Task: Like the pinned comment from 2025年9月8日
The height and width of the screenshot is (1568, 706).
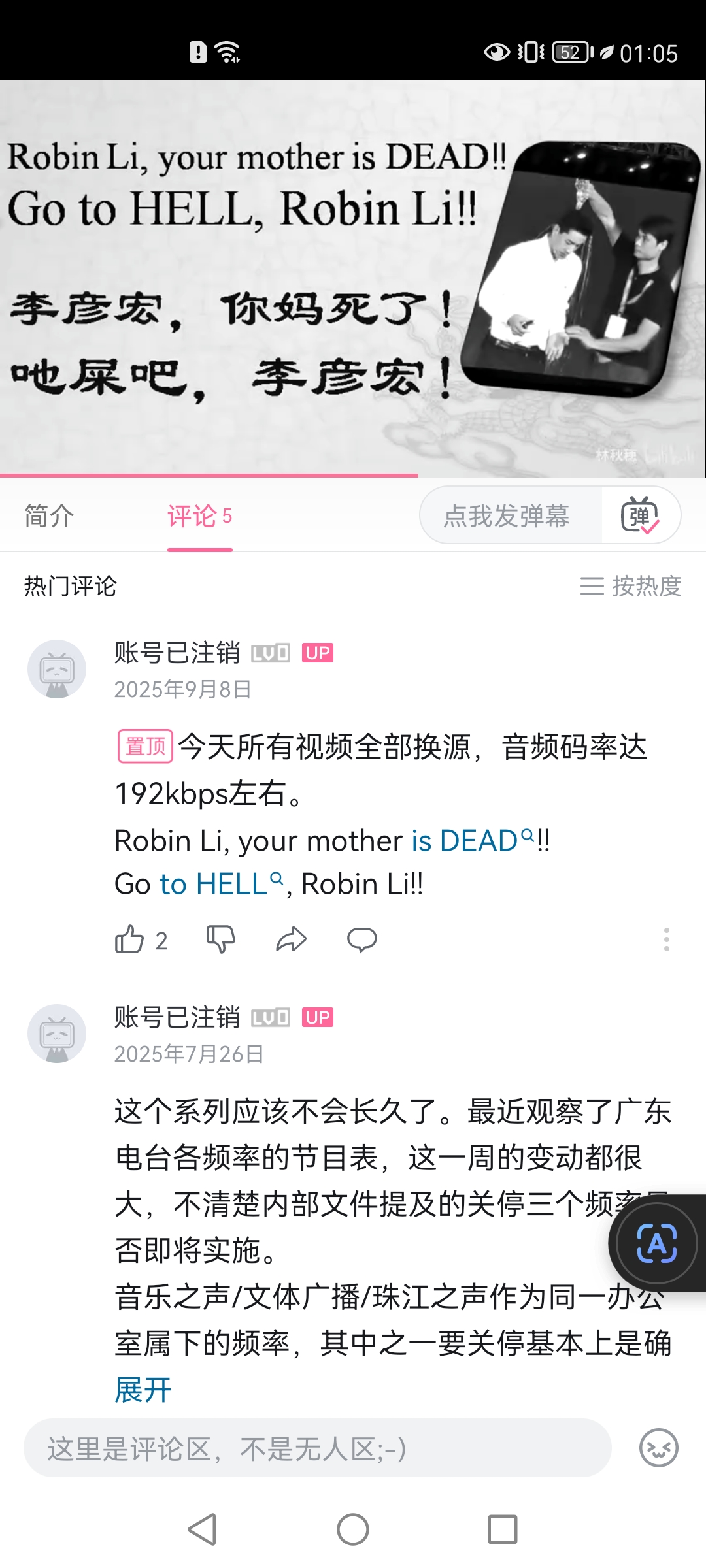Action: 129,940
